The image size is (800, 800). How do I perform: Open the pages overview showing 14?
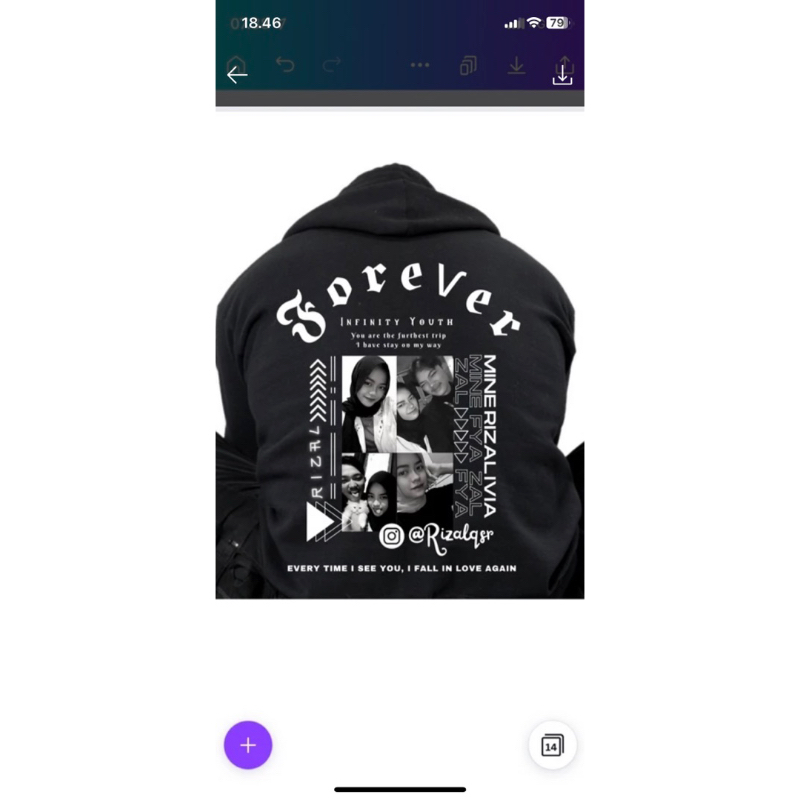[553, 745]
